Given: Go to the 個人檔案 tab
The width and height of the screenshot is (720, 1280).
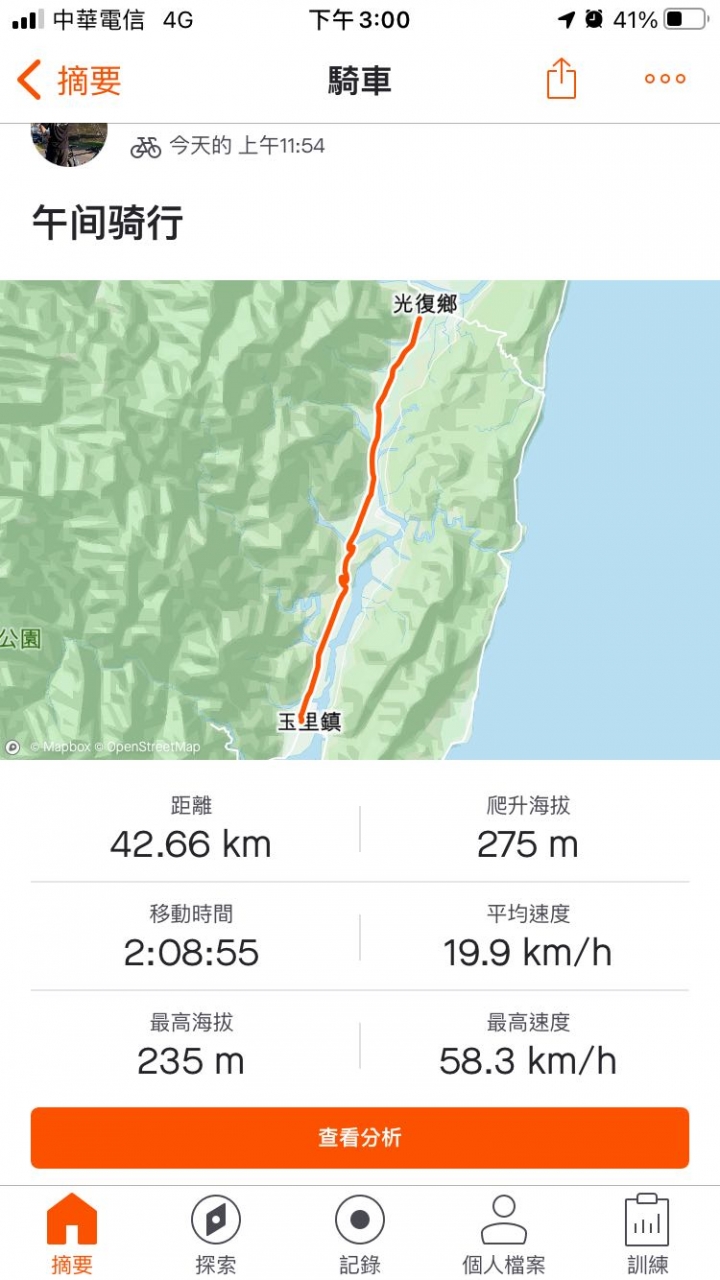Looking at the screenshot, I should (504, 1234).
